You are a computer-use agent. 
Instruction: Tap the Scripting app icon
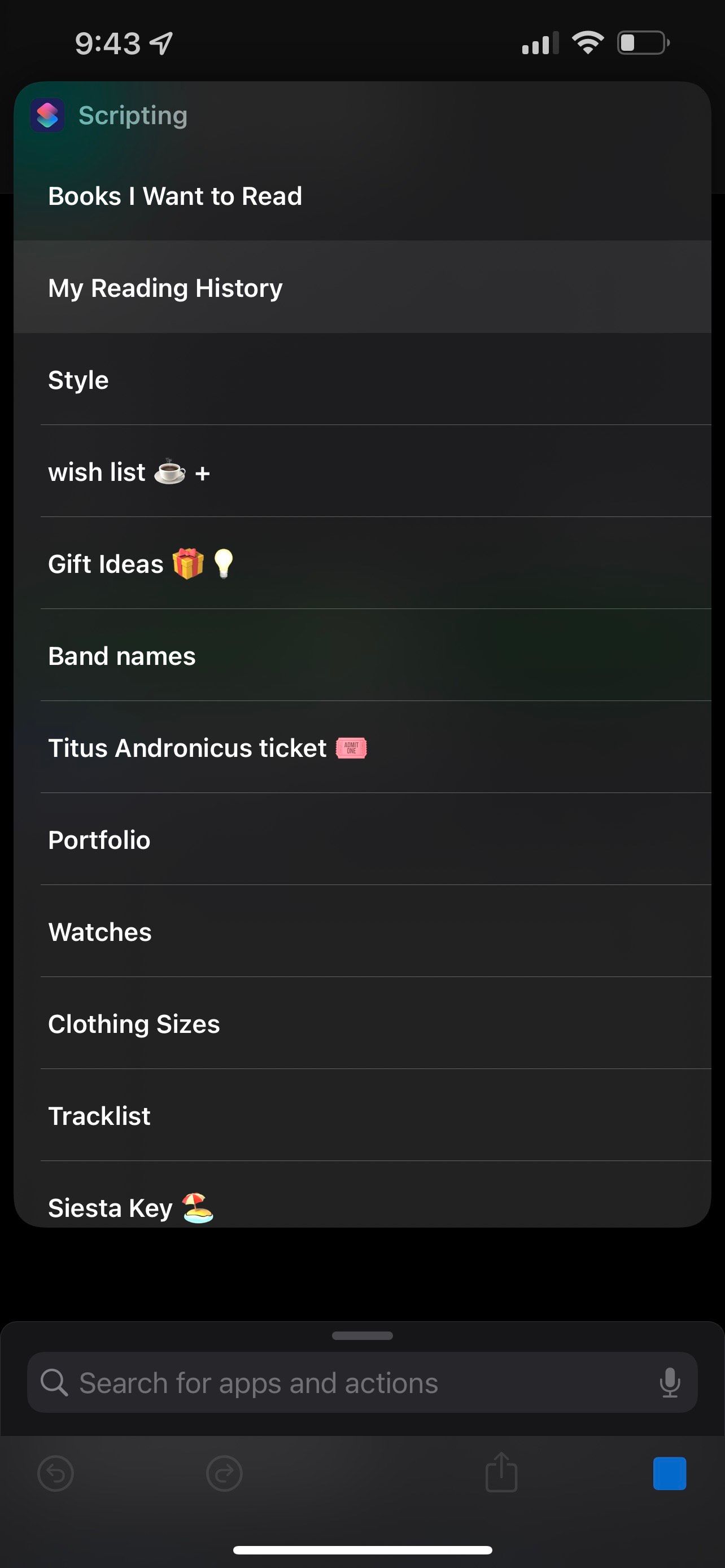click(x=47, y=115)
